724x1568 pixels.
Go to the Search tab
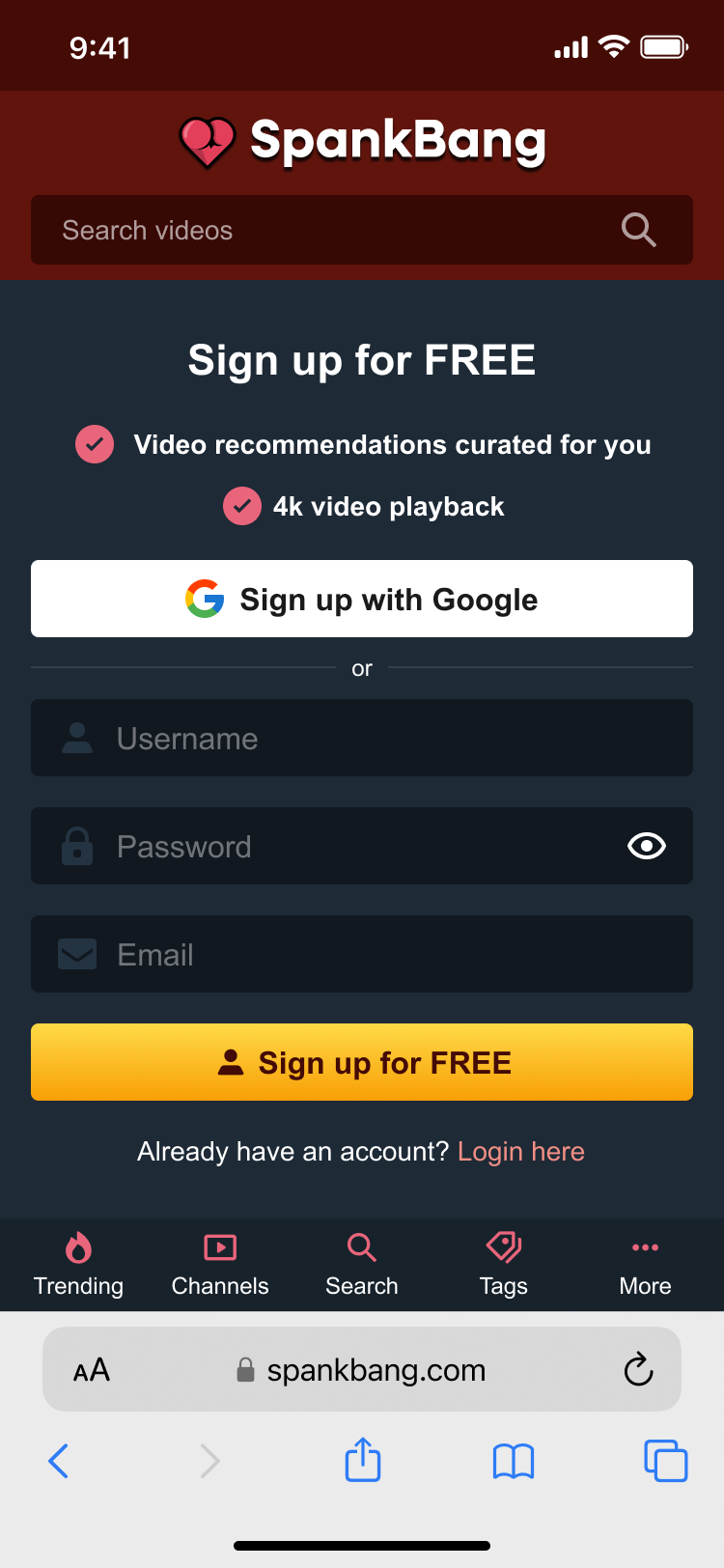point(362,1265)
